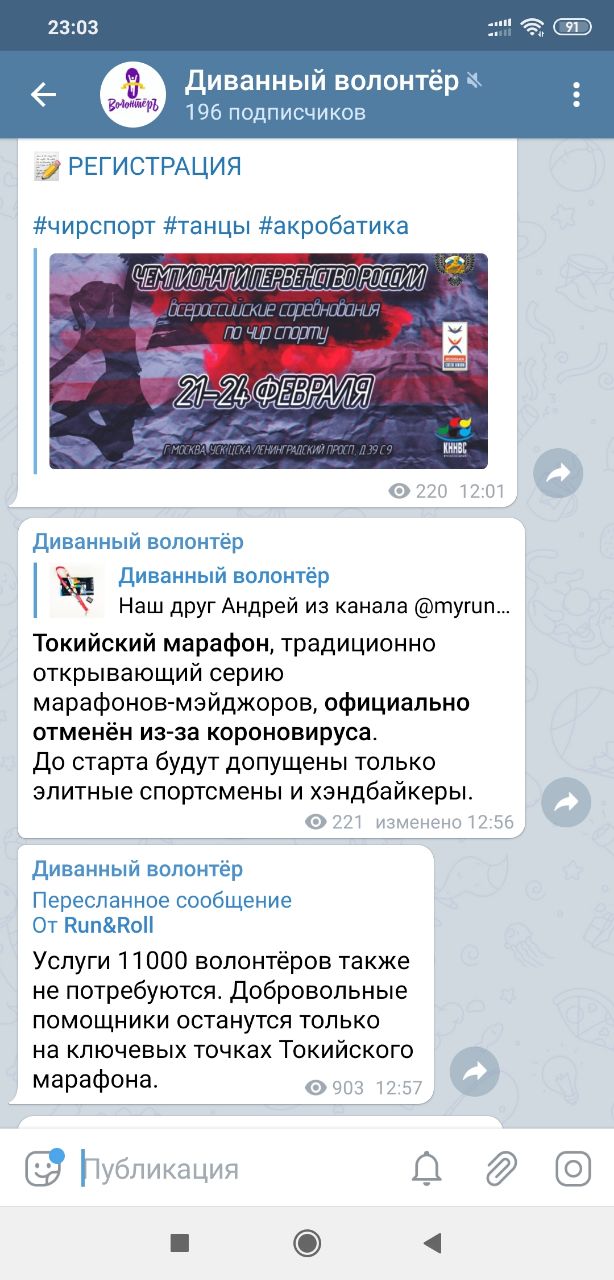Attach a file to the post
This screenshot has height=1280, width=614.
point(501,1168)
